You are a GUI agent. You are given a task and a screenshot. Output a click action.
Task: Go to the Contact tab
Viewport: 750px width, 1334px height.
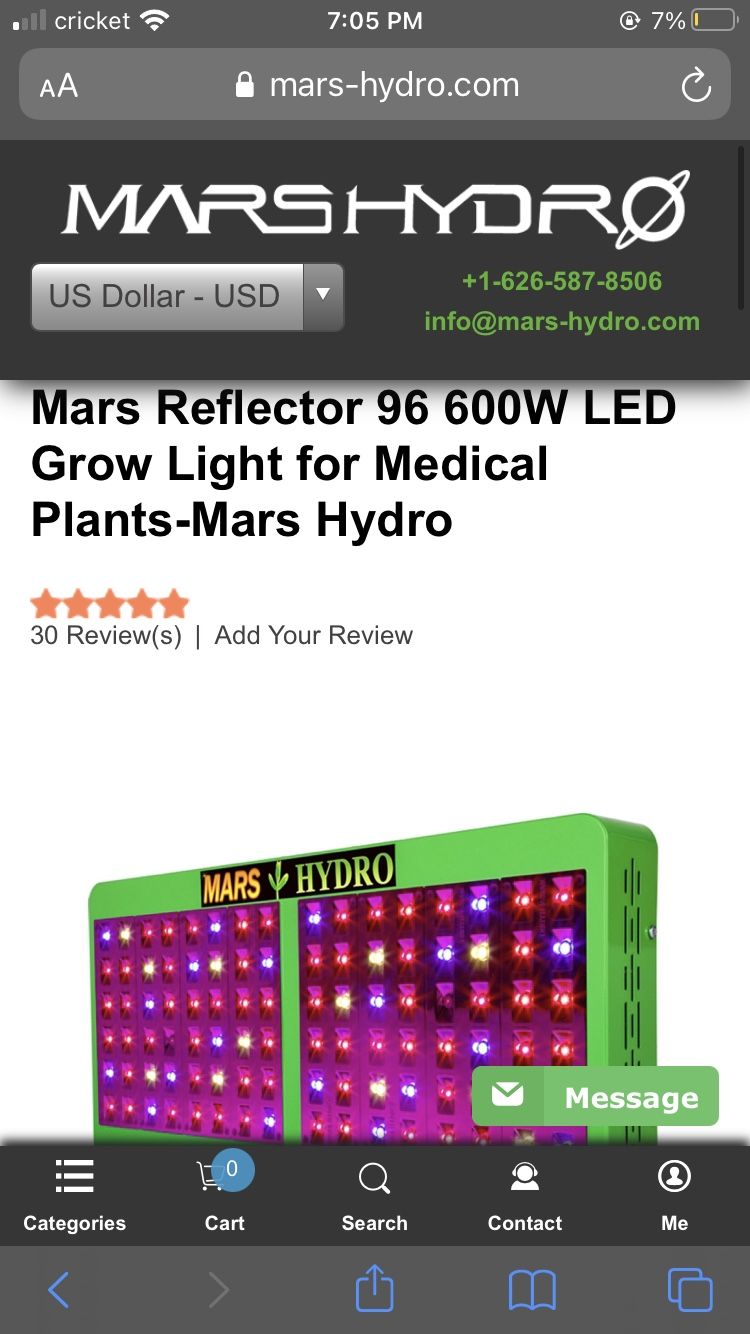[525, 1195]
